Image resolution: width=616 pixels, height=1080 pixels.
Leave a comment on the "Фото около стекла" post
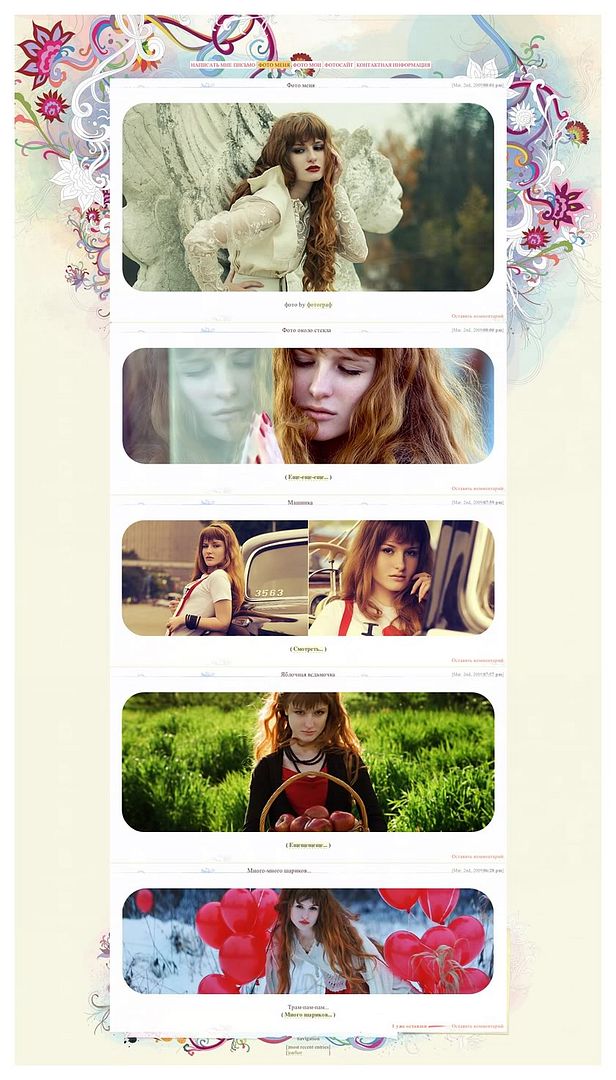(478, 488)
